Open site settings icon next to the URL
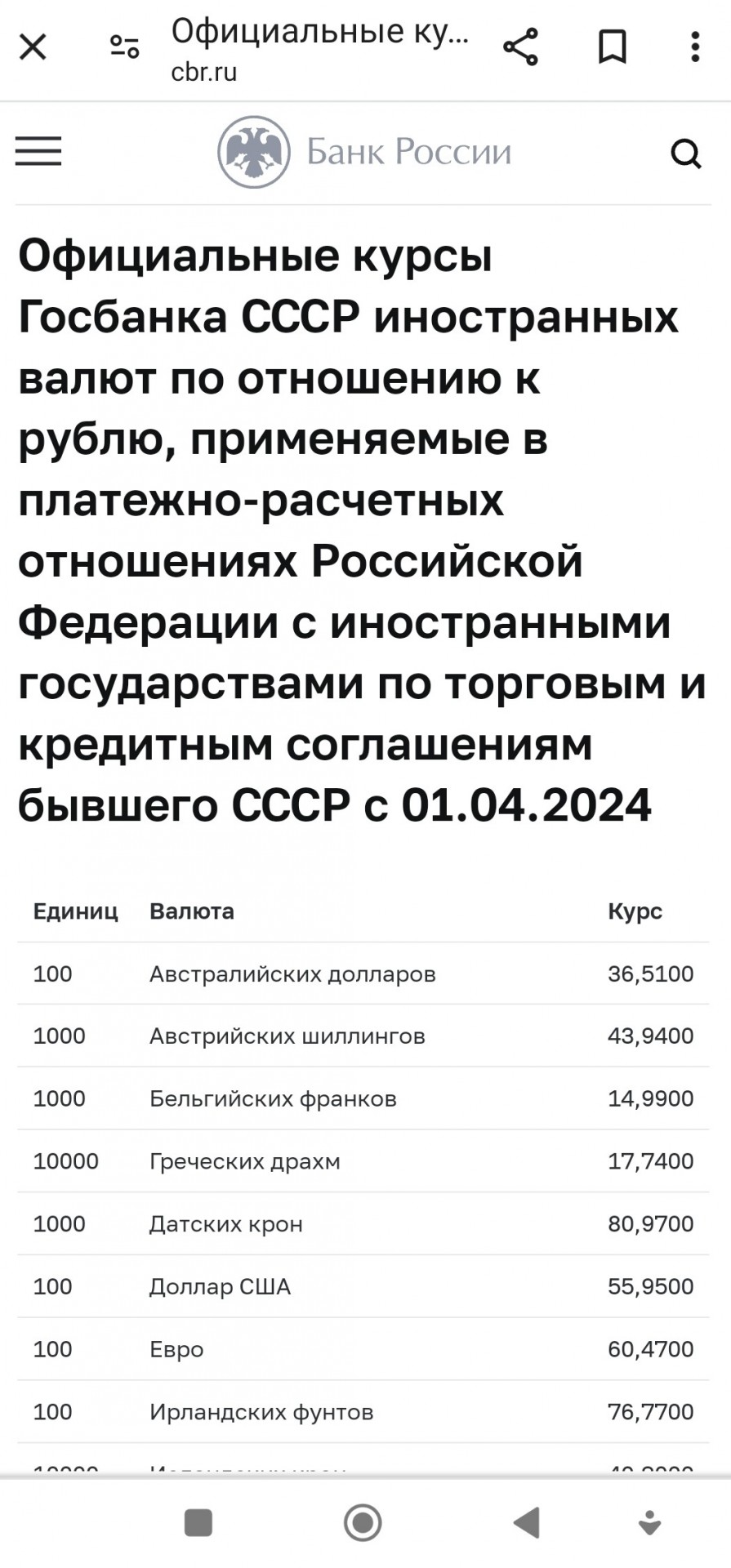Screen dimensions: 731x1568 pyautogui.click(x=124, y=47)
